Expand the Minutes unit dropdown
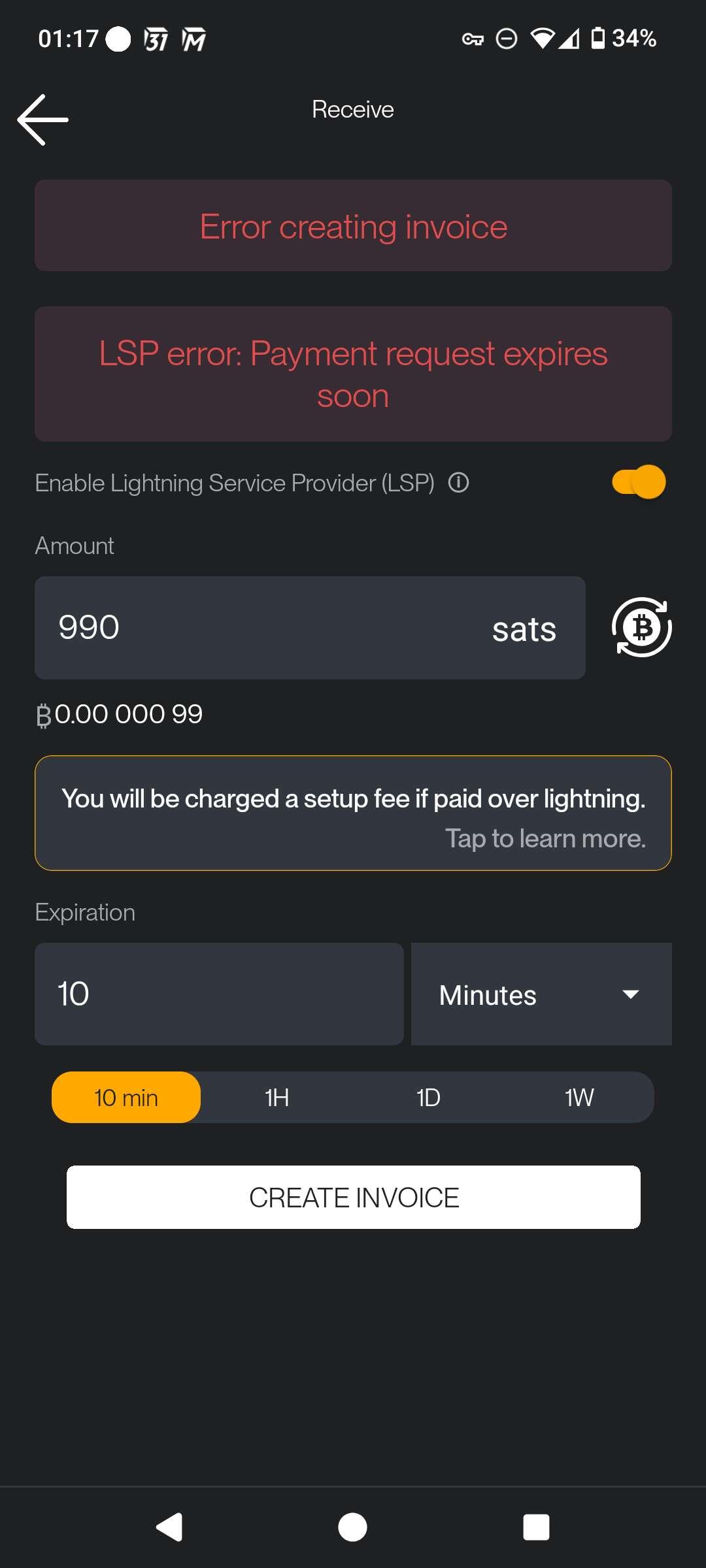 pos(541,994)
